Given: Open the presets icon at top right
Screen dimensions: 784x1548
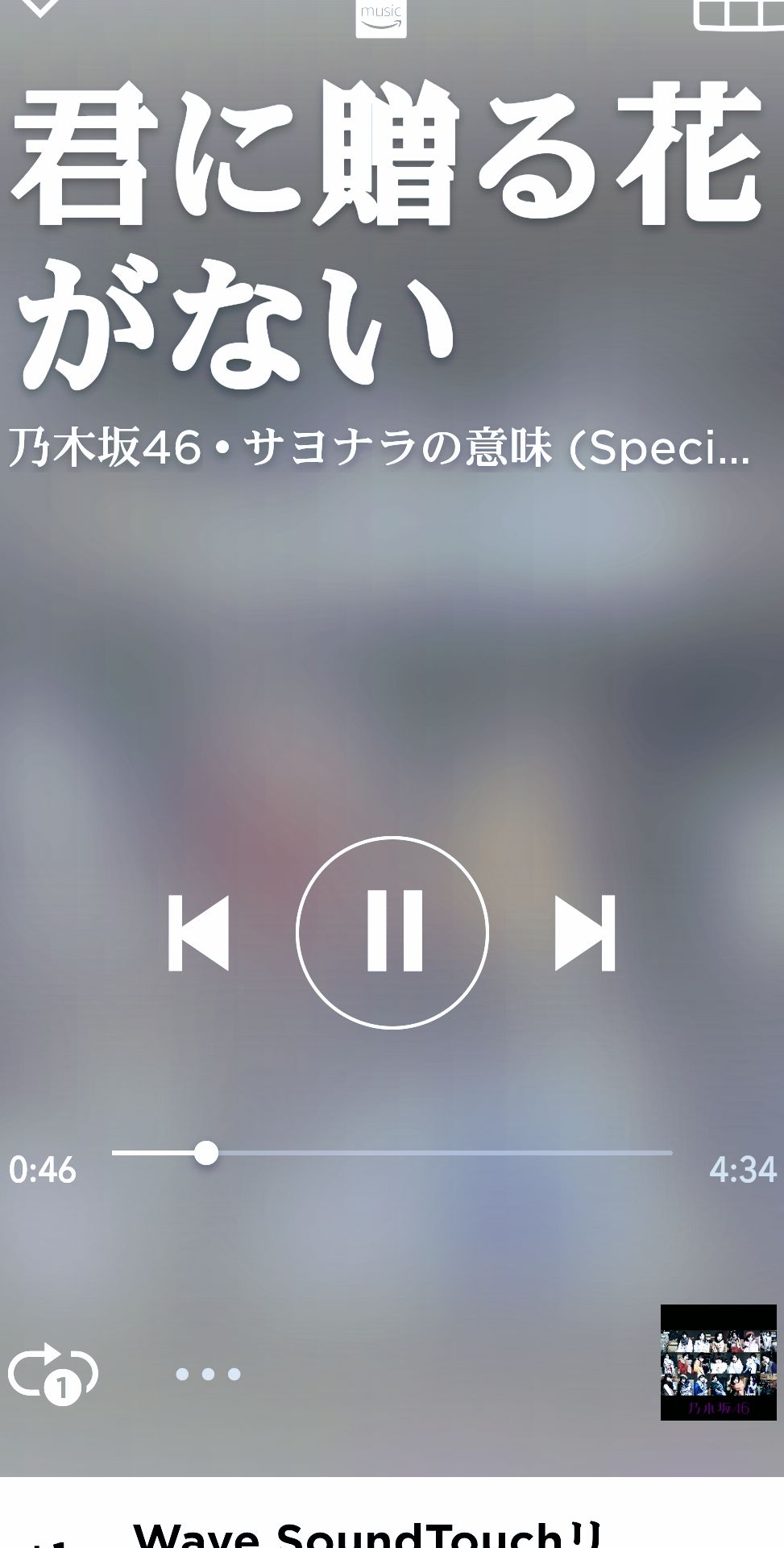Looking at the screenshot, I should [739, 15].
